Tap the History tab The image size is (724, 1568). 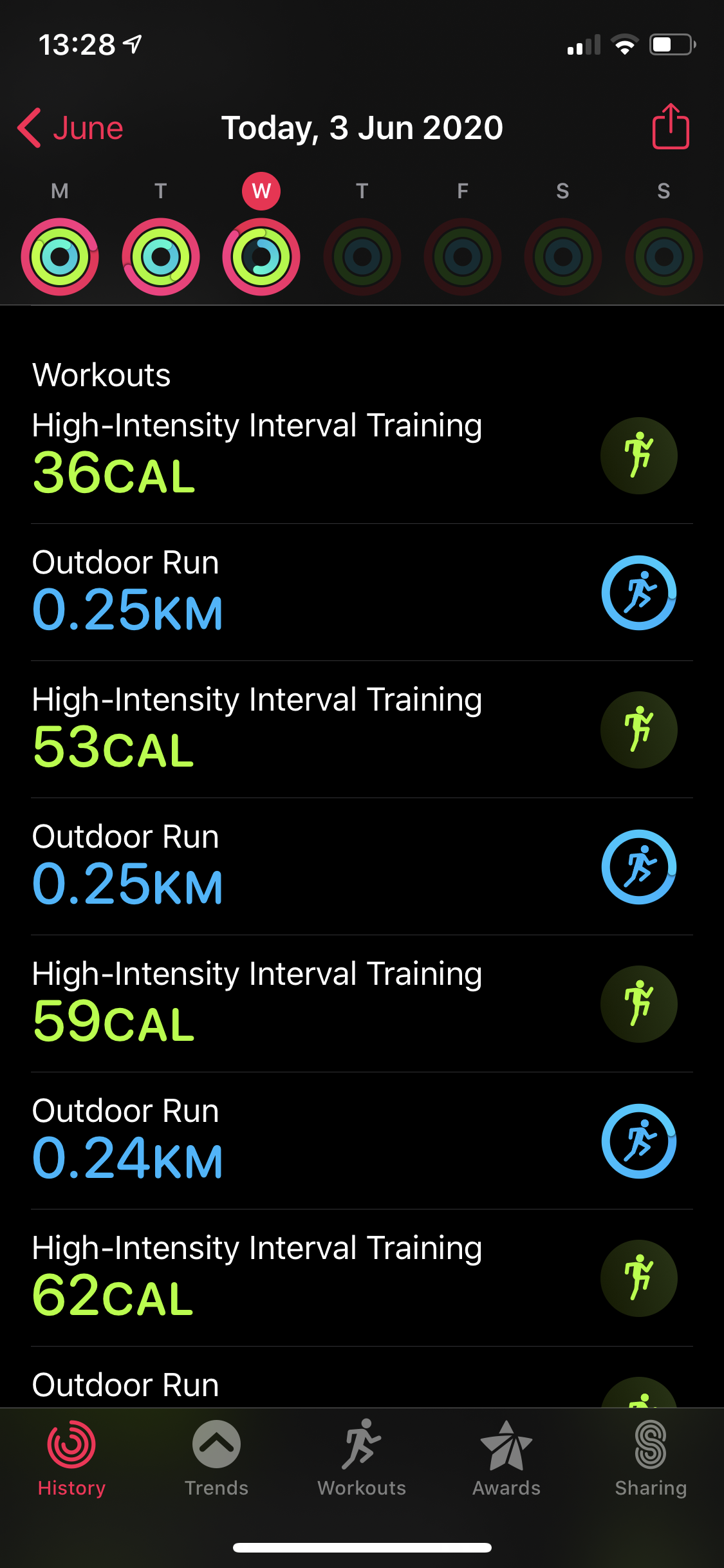pos(71,1459)
